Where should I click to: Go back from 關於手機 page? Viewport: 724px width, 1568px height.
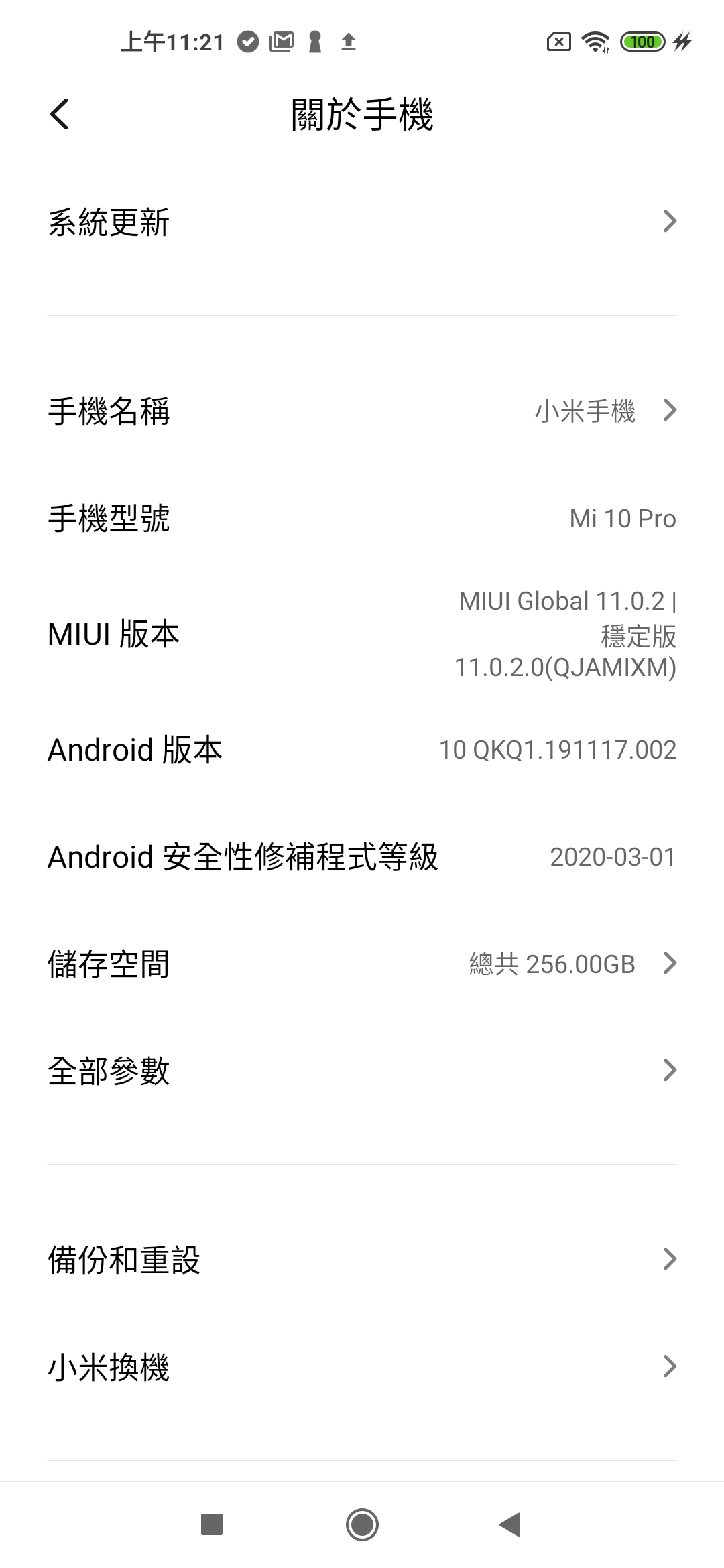tap(60, 114)
